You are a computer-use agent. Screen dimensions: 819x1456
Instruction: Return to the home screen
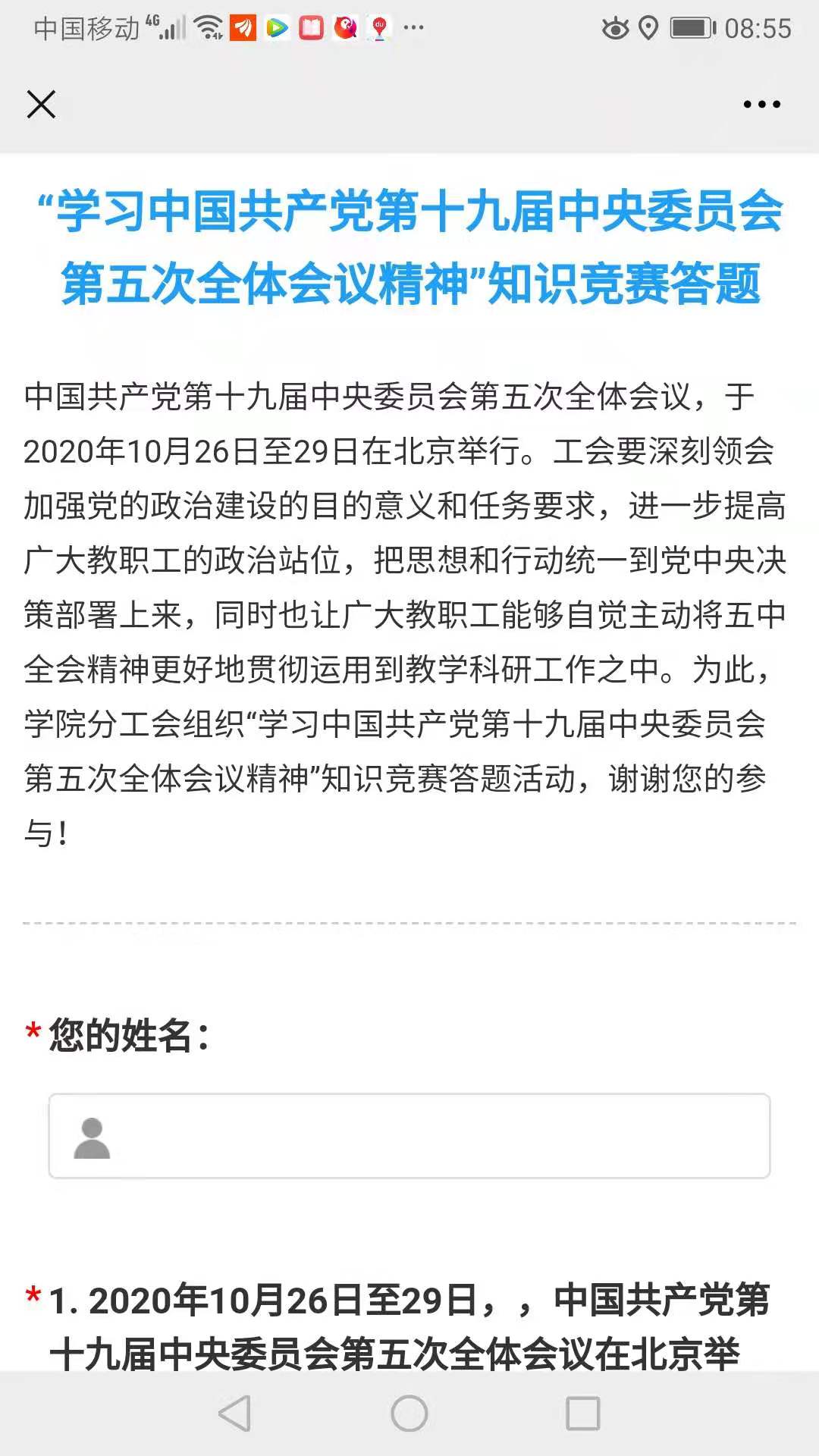pos(409,1414)
